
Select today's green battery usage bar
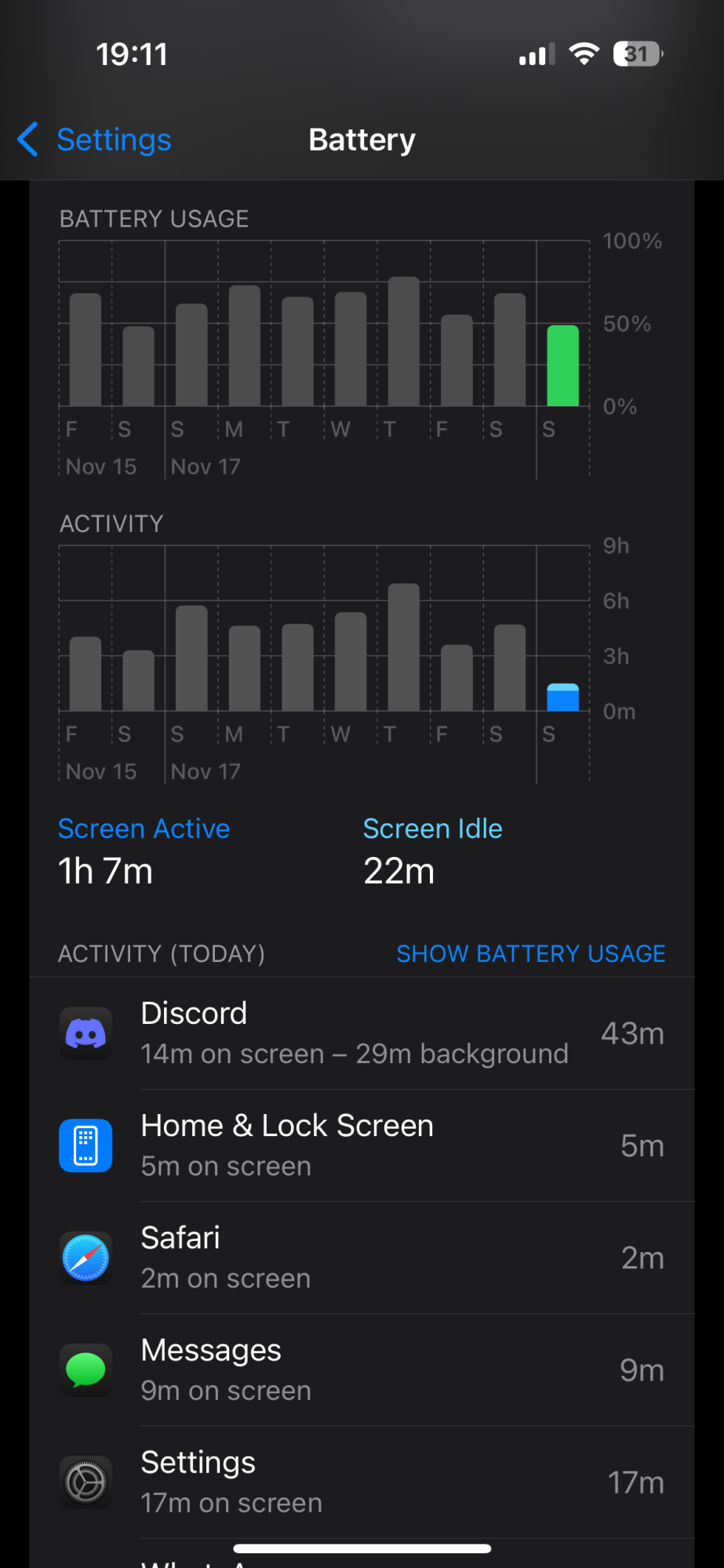click(x=562, y=366)
